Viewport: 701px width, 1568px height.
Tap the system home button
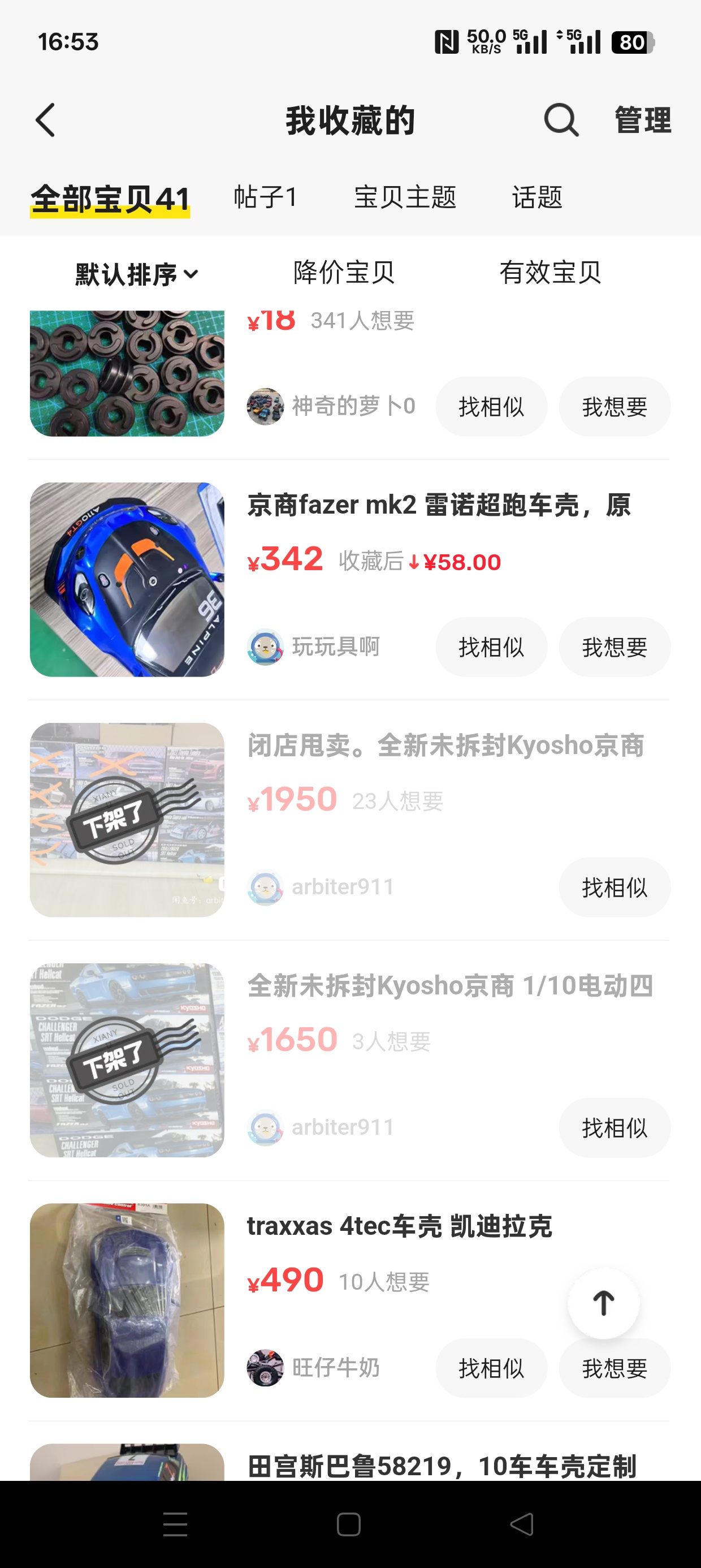tap(349, 1524)
